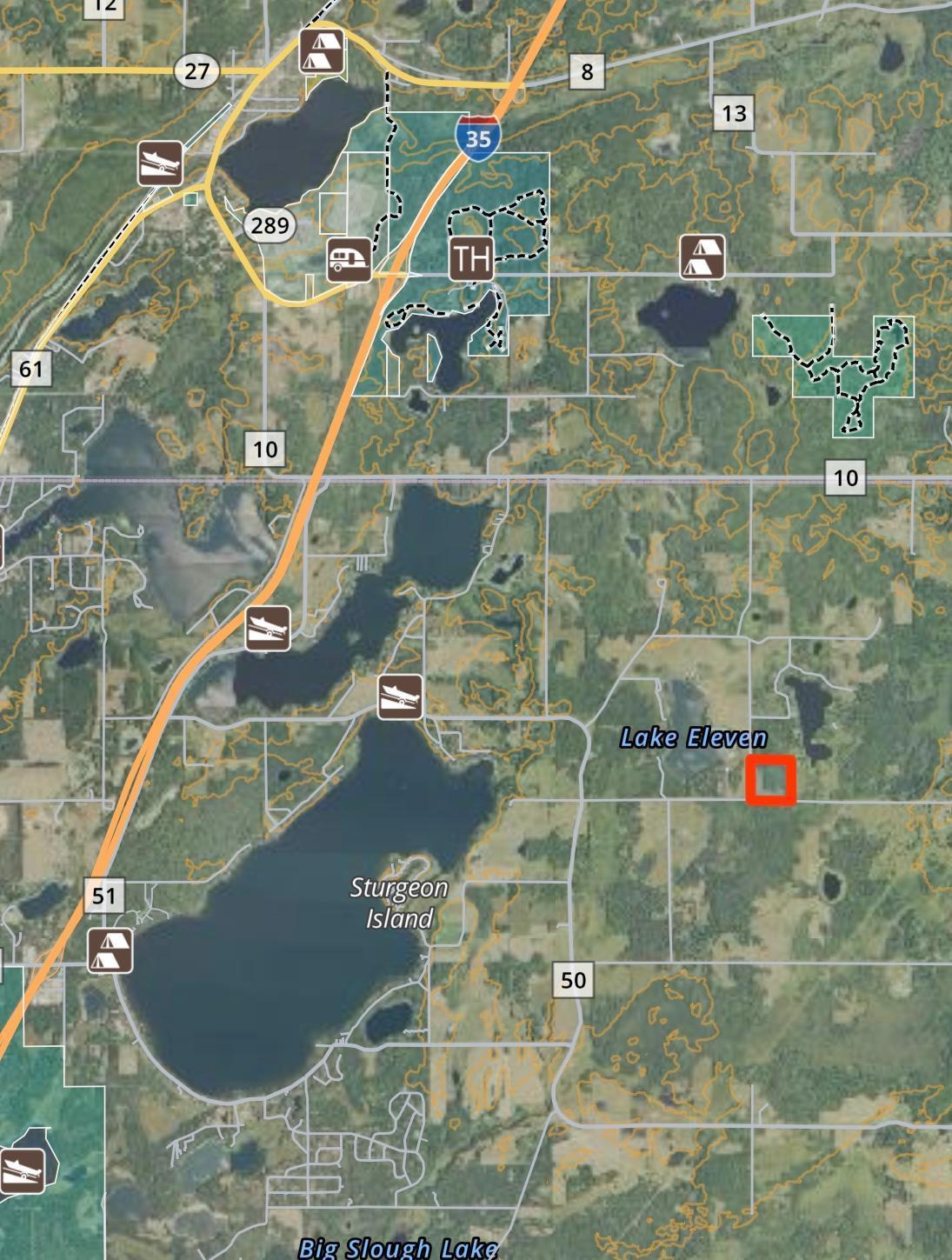
Task: Select the red square marker near Lake Eleven
Action: pyautogui.click(x=771, y=781)
